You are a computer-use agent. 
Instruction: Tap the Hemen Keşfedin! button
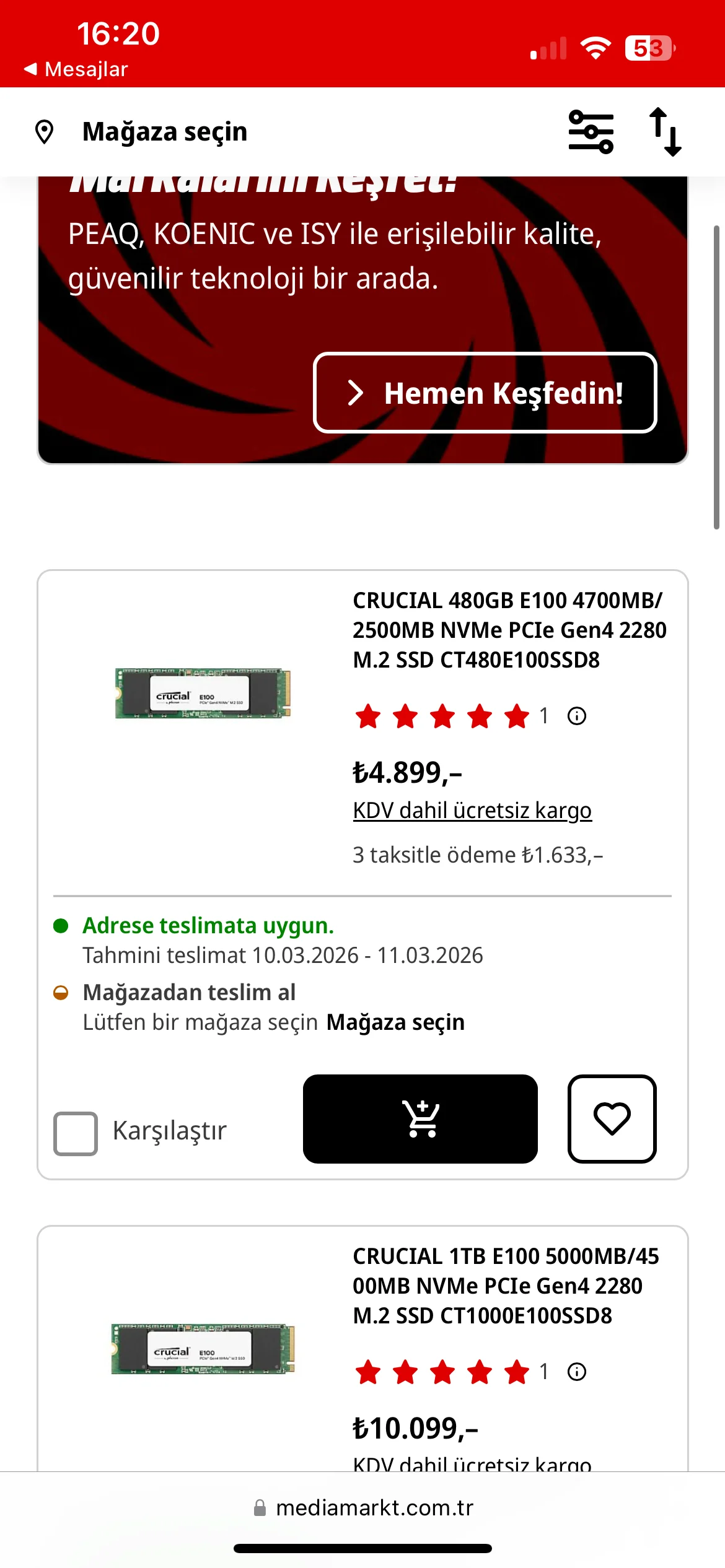485,393
